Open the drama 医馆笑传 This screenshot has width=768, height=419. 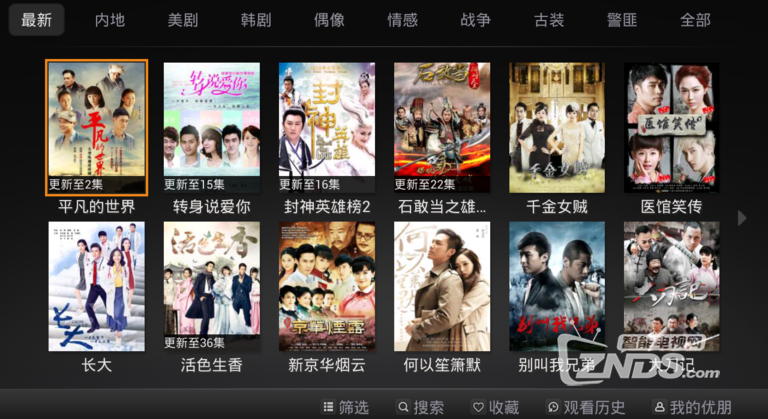(x=671, y=128)
